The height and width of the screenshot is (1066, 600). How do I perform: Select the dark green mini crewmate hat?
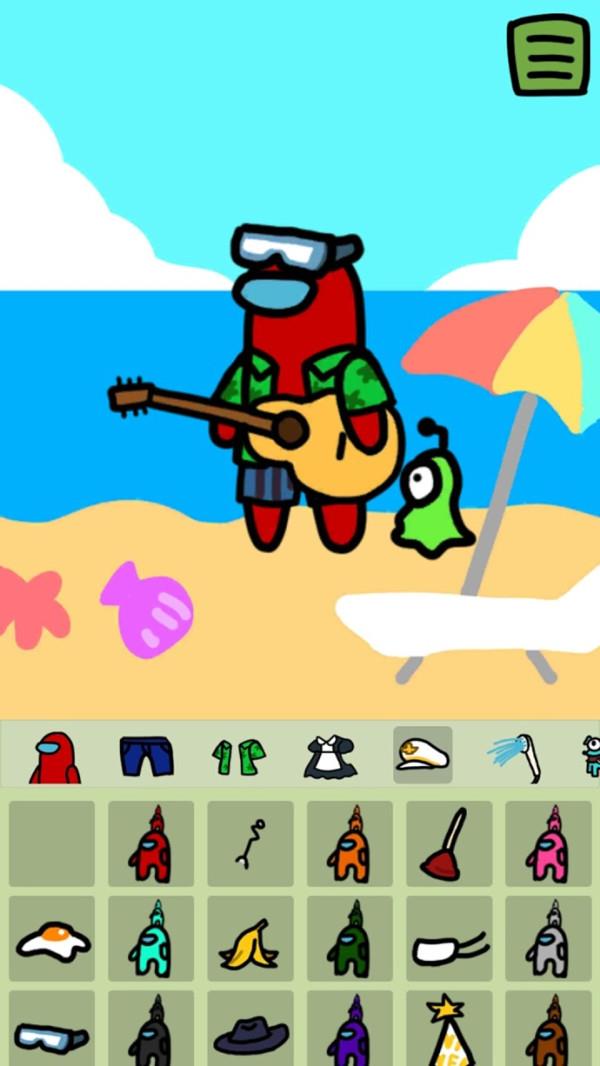(349, 939)
